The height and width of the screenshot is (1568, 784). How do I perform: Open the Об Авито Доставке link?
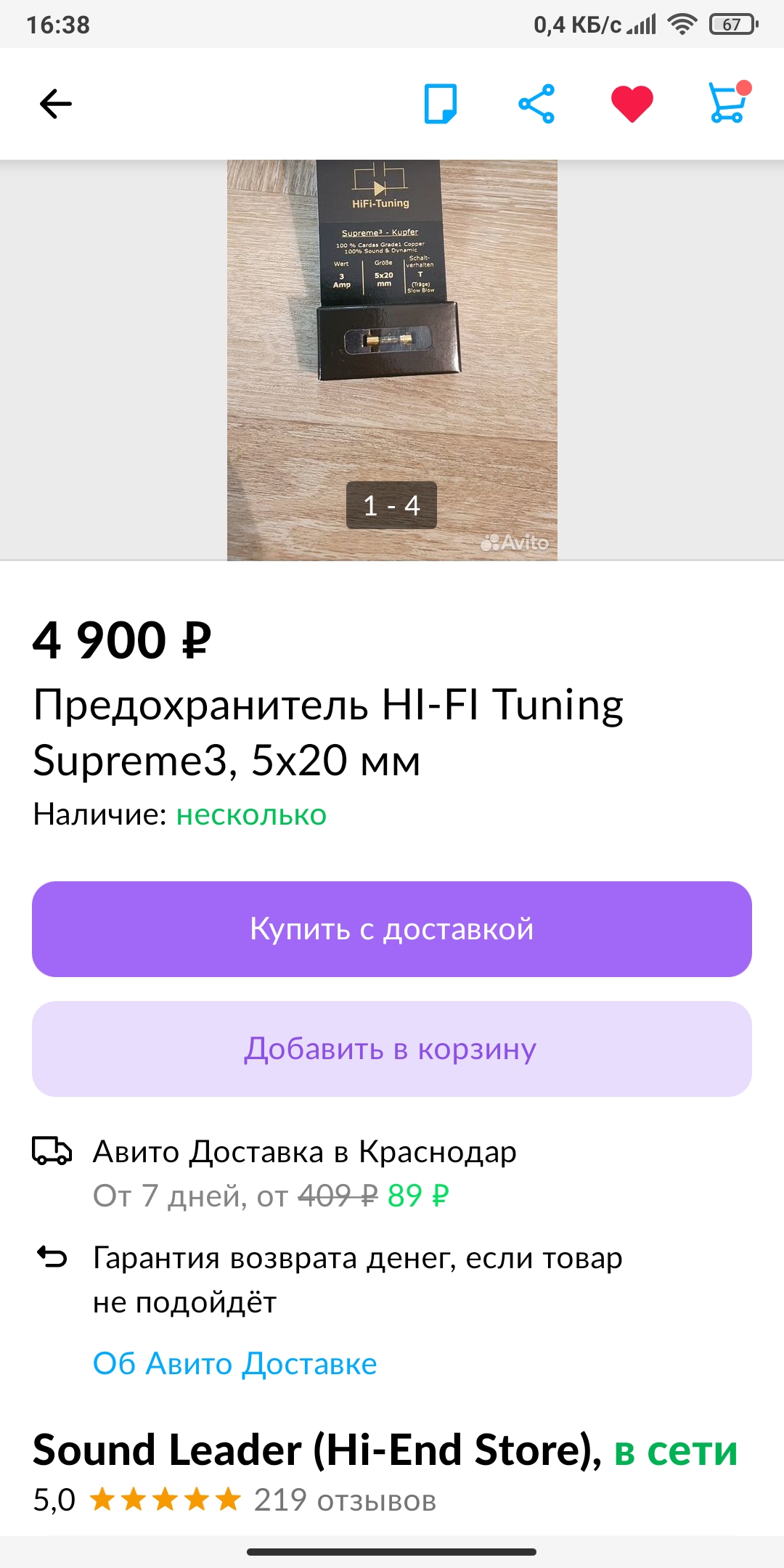[x=235, y=1363]
